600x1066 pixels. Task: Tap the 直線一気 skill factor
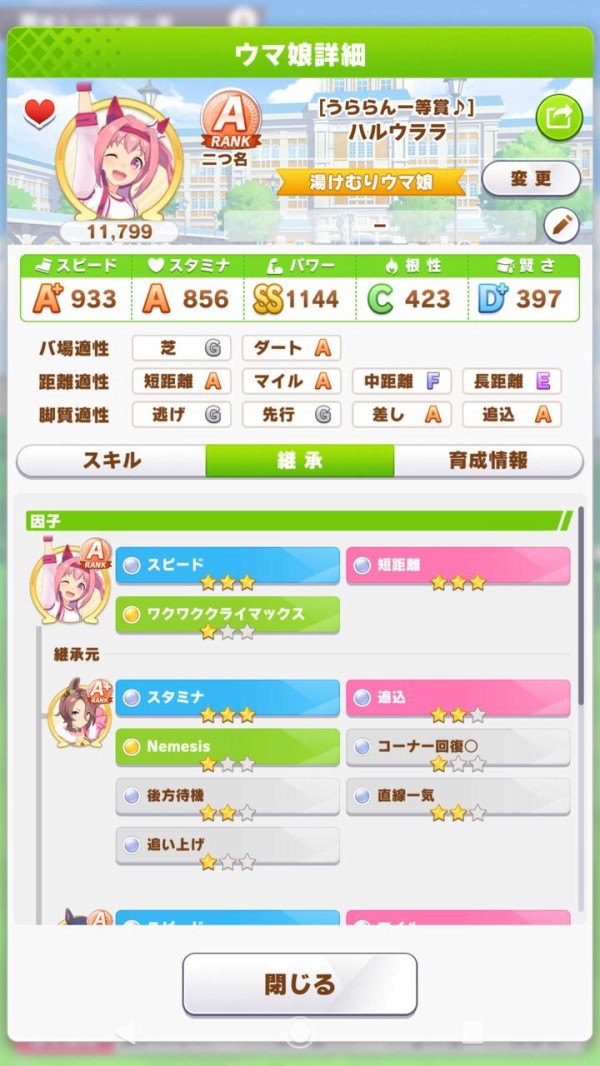[x=458, y=797]
